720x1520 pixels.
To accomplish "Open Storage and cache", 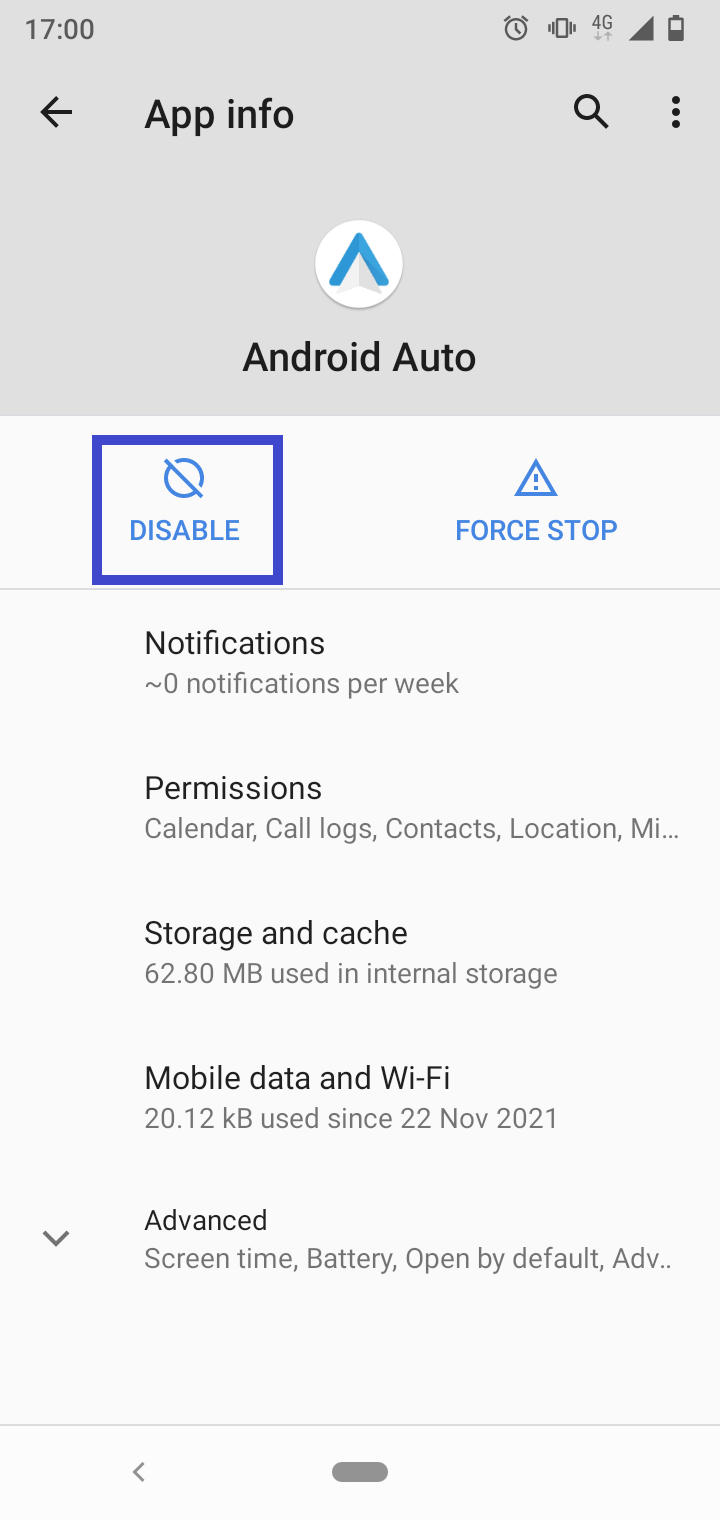I will (360, 952).
